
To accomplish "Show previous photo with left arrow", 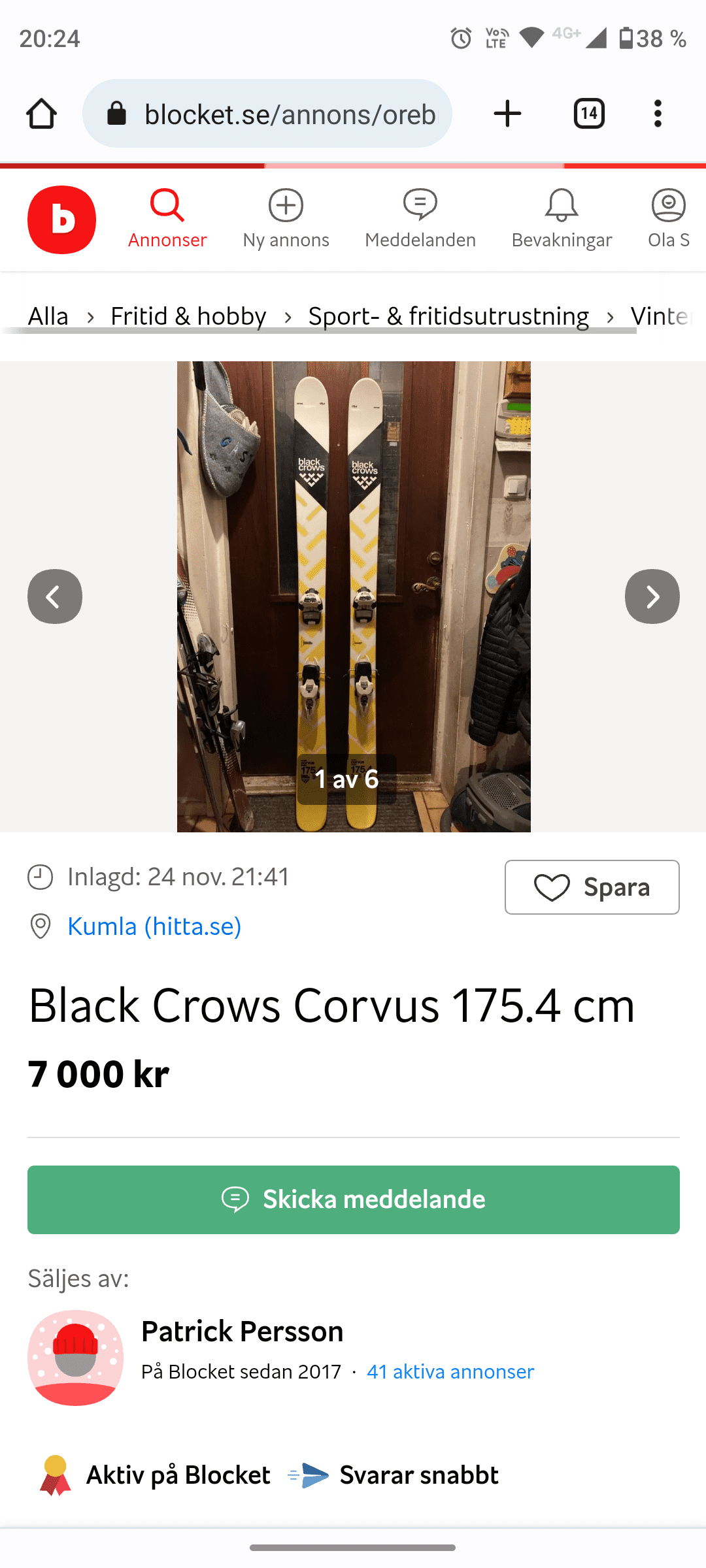I will [x=55, y=596].
